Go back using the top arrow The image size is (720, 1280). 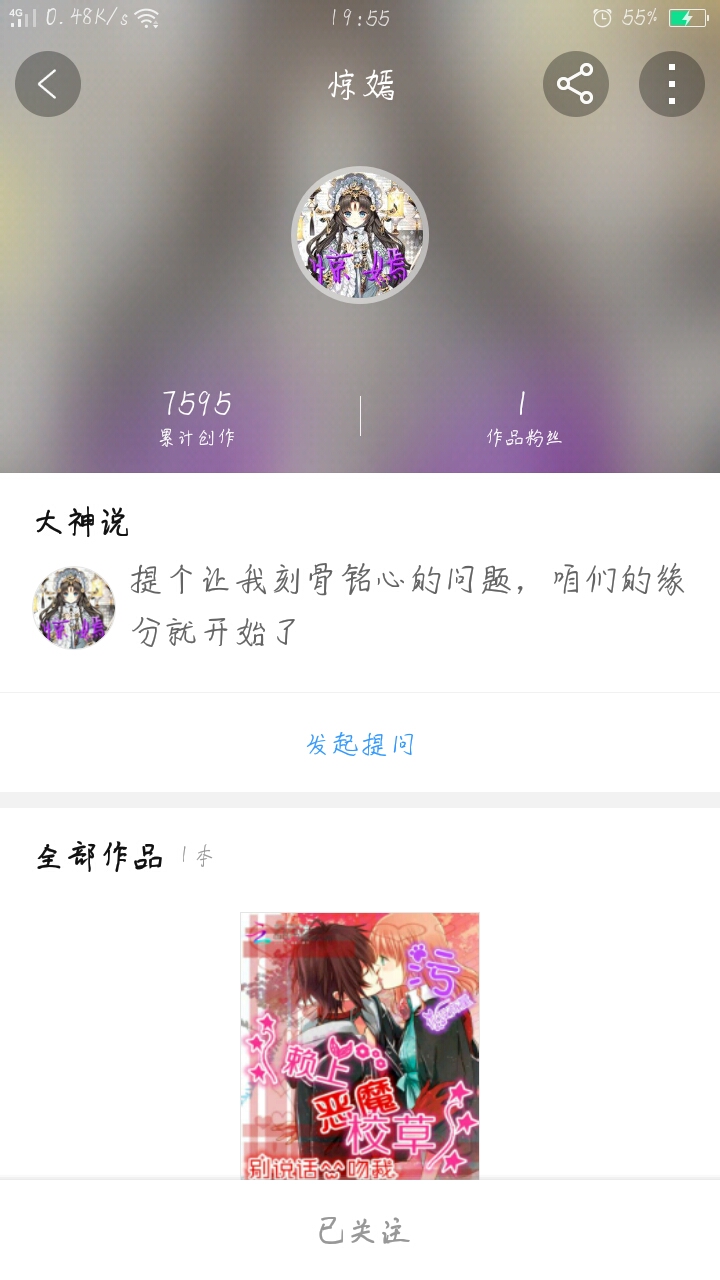pos(47,84)
